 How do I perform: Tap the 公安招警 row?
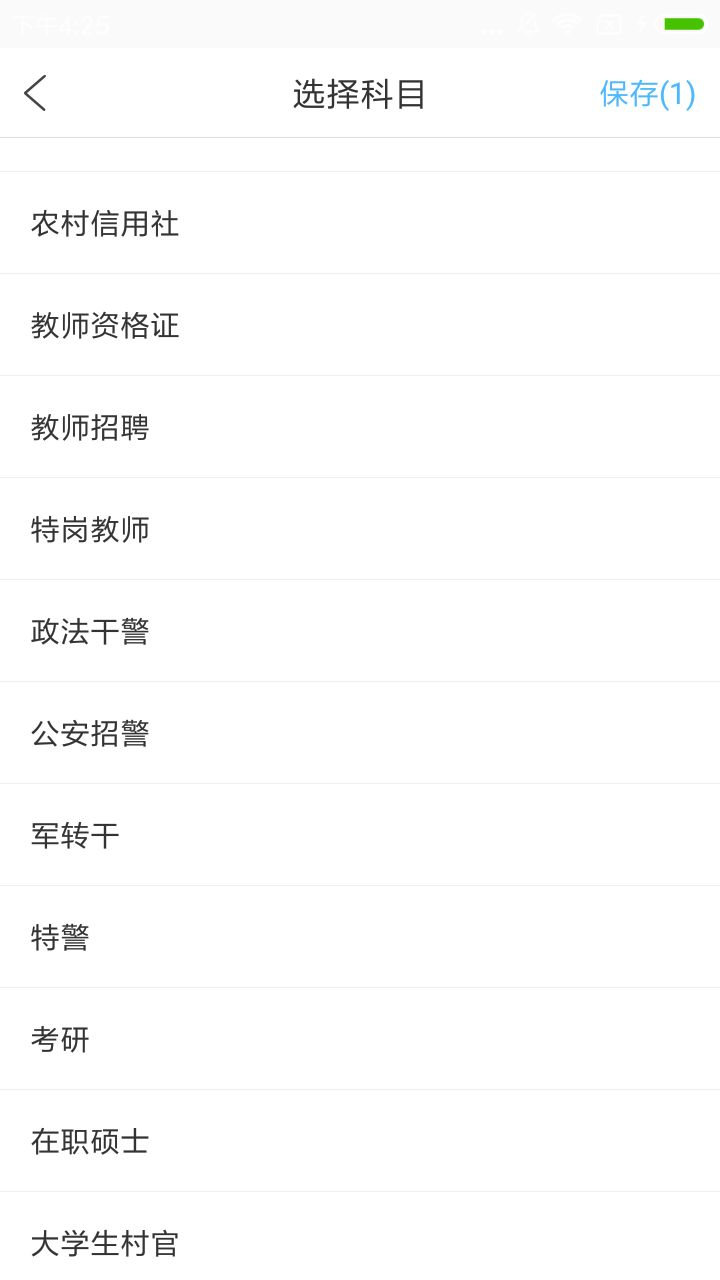coord(360,733)
